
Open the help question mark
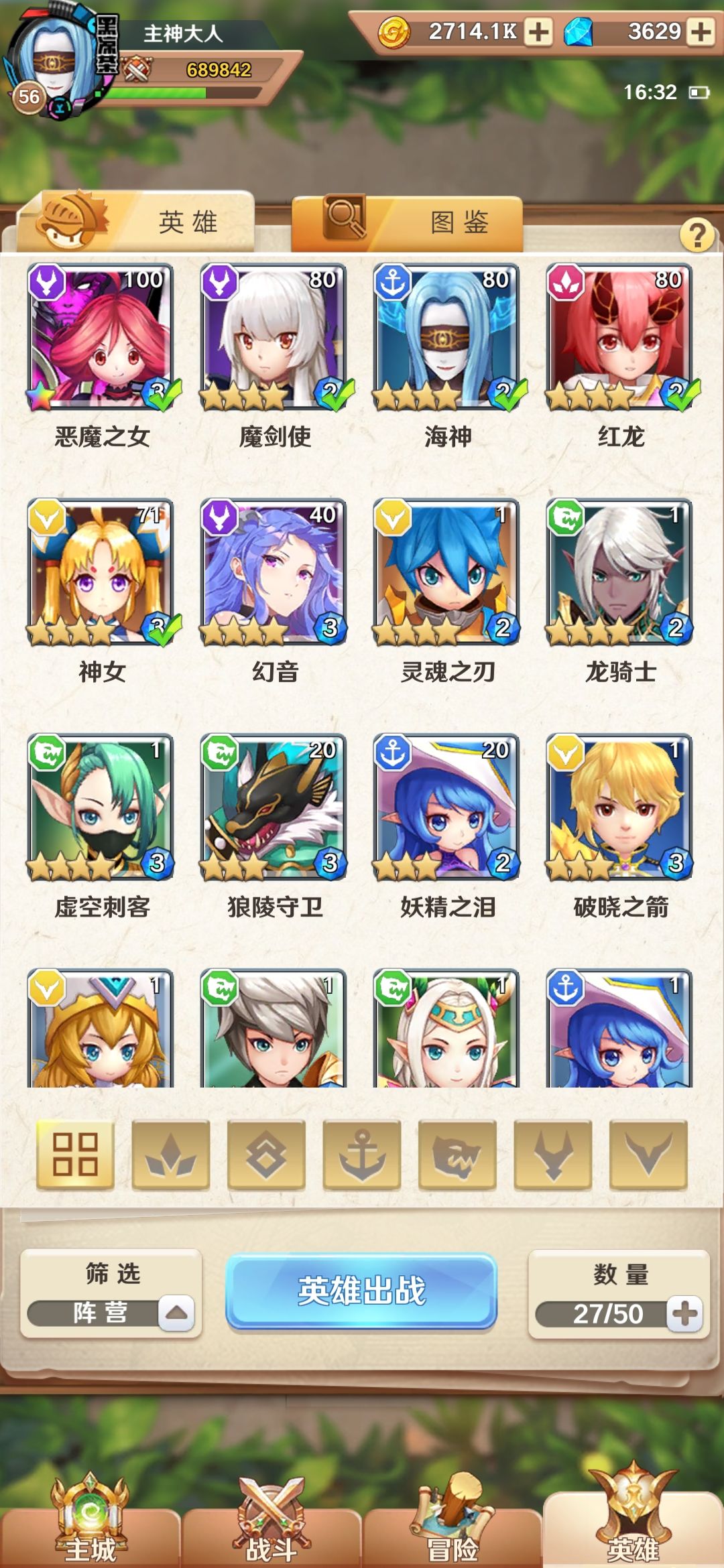click(697, 235)
